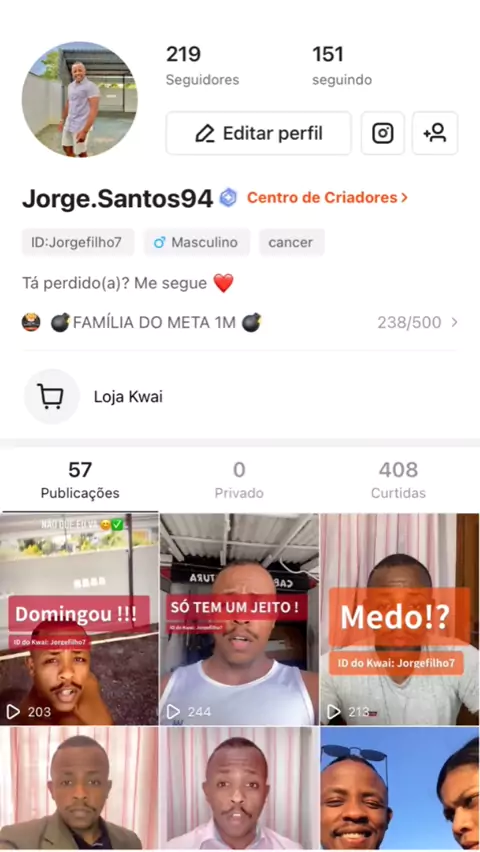Play the SÓ TEM UM JEITO ! video
Image resolution: width=480 pixels, height=852 pixels.
point(239,619)
